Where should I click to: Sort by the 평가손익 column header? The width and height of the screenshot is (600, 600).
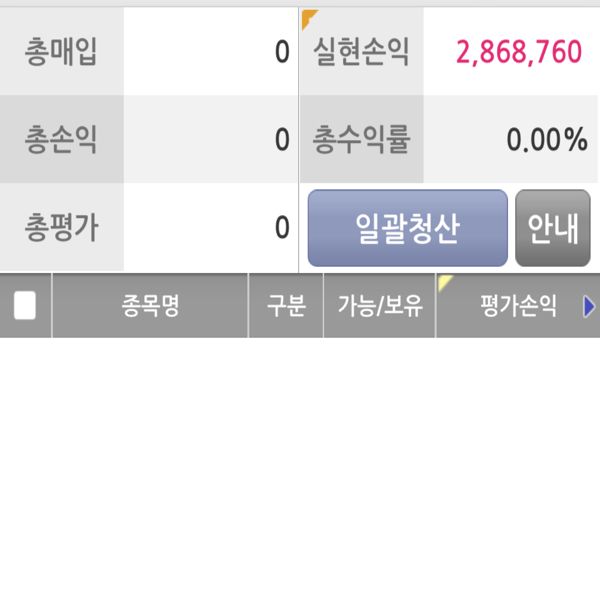(518, 306)
